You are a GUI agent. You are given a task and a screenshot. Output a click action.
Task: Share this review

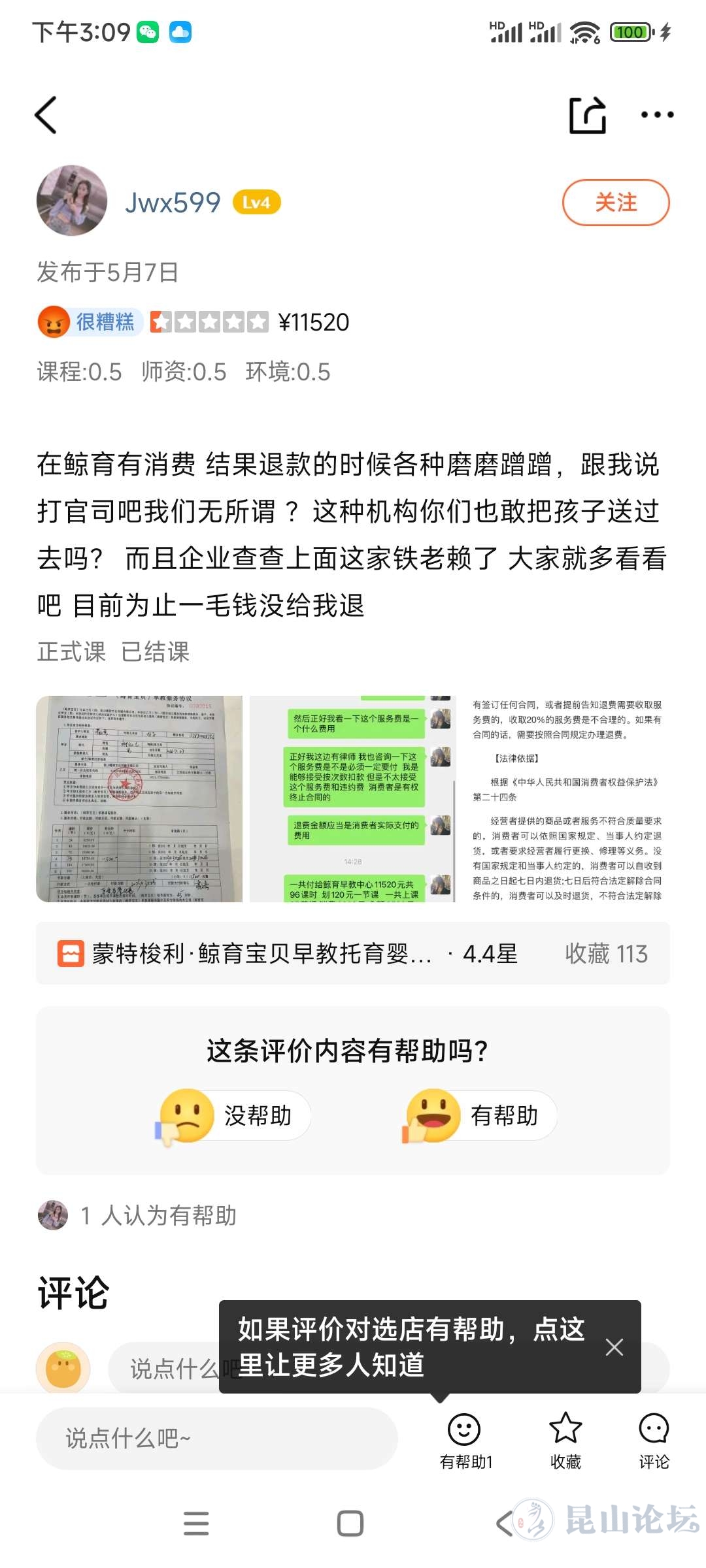[x=587, y=115]
